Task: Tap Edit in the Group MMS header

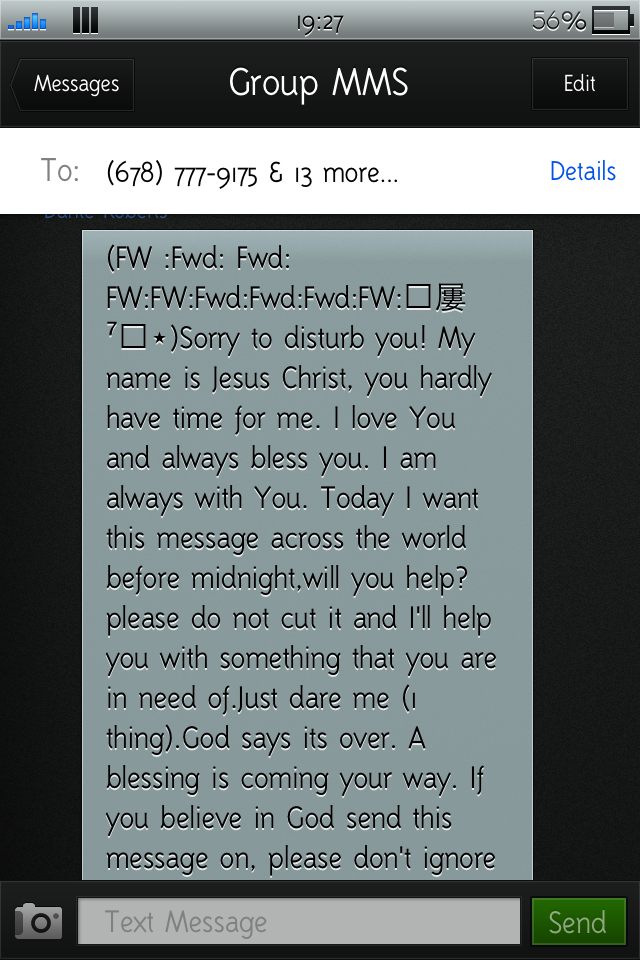Action: point(579,84)
